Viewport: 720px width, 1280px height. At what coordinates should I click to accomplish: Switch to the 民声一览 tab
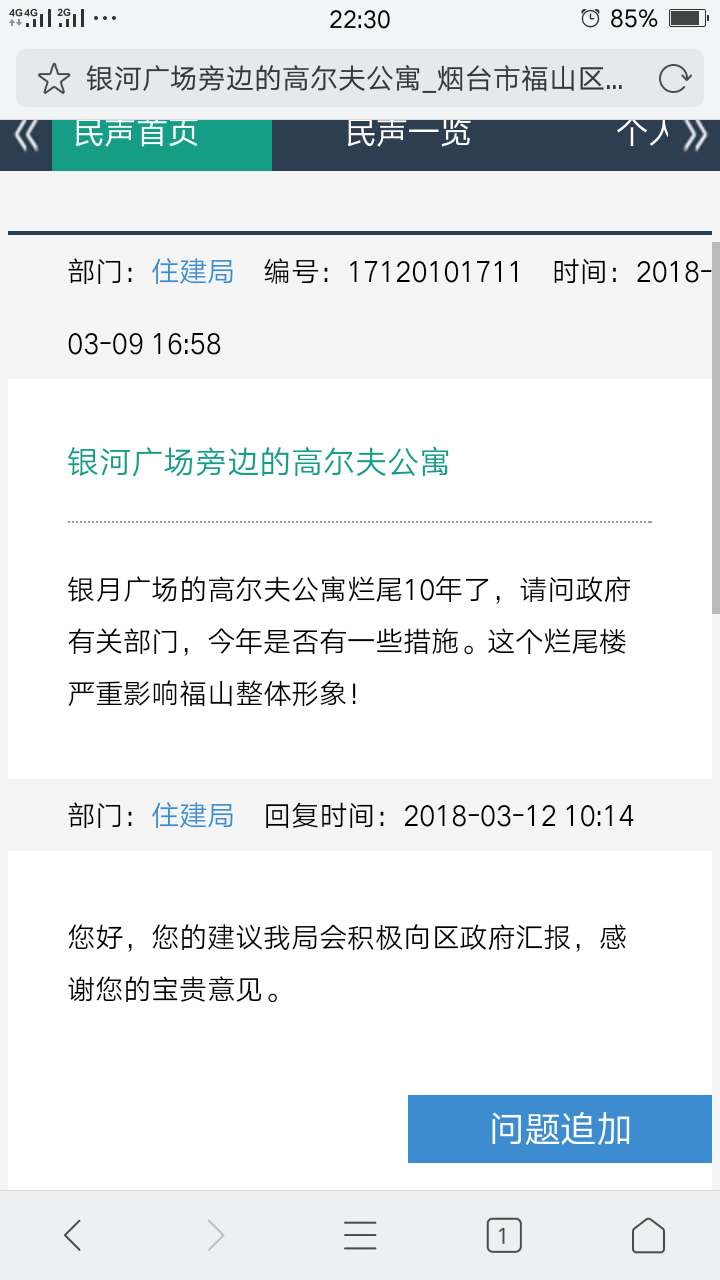tap(409, 134)
